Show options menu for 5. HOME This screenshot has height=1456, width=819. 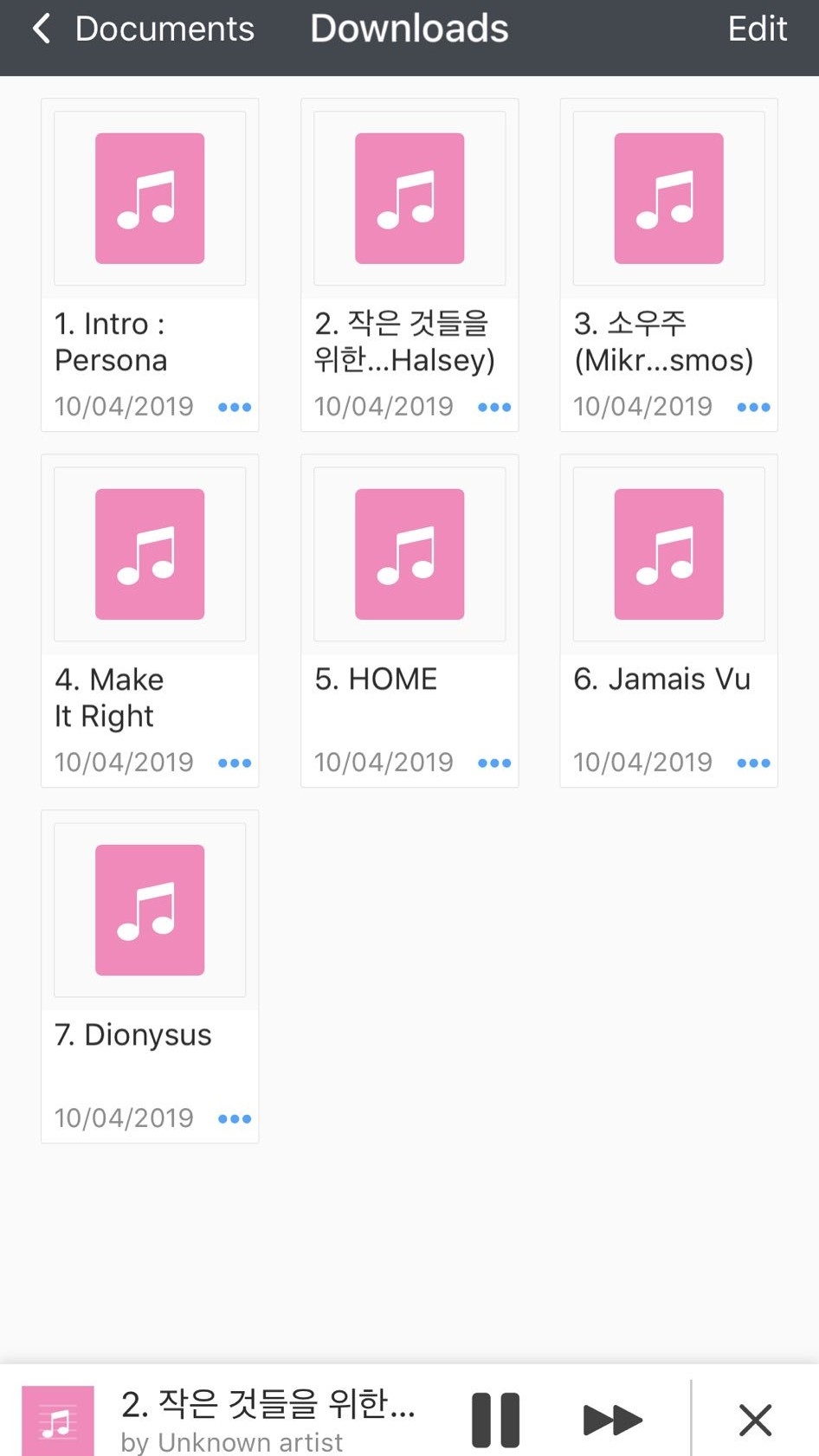494,763
